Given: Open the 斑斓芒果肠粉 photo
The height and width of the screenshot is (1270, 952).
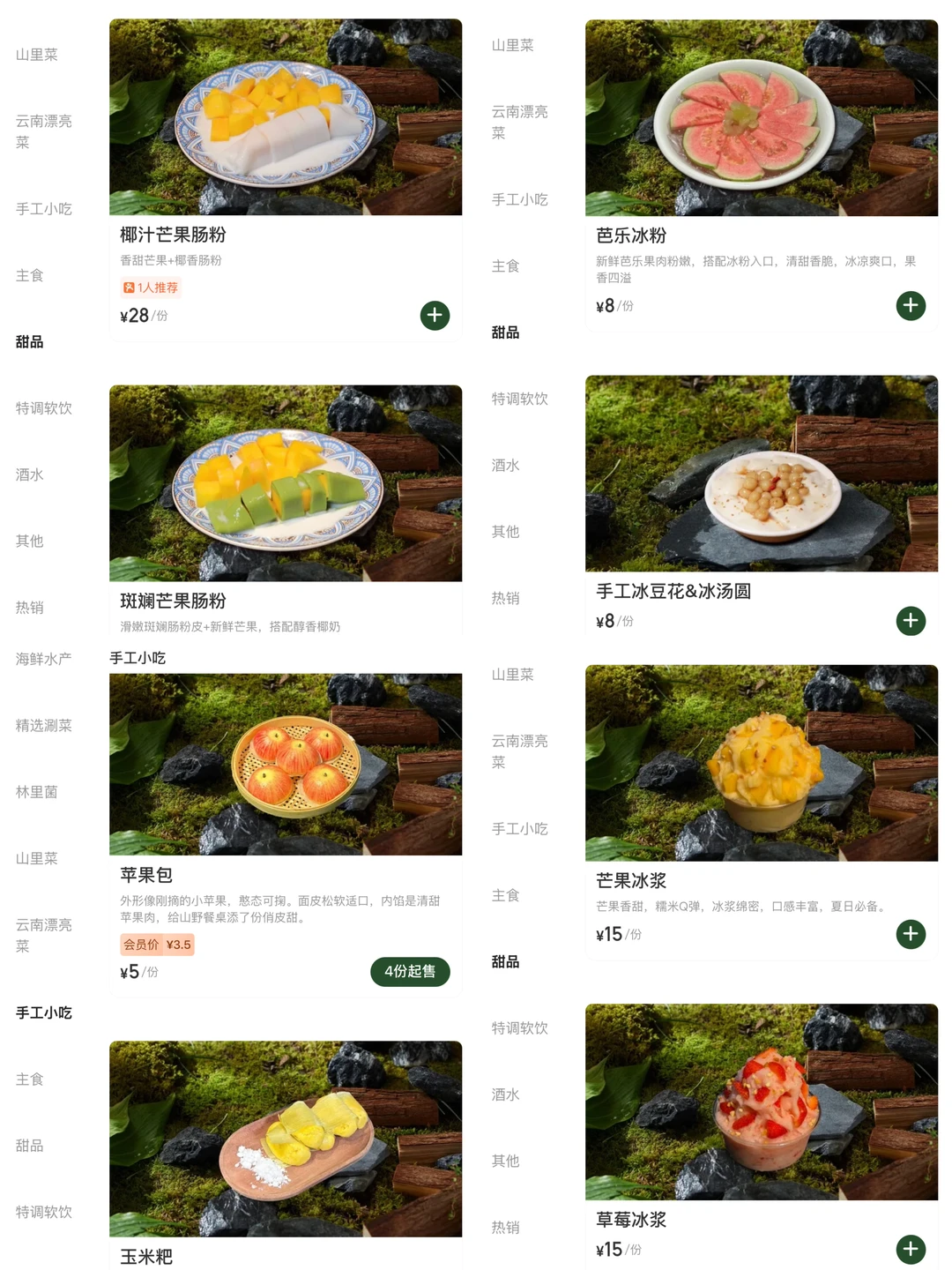Looking at the screenshot, I should (x=285, y=482).
